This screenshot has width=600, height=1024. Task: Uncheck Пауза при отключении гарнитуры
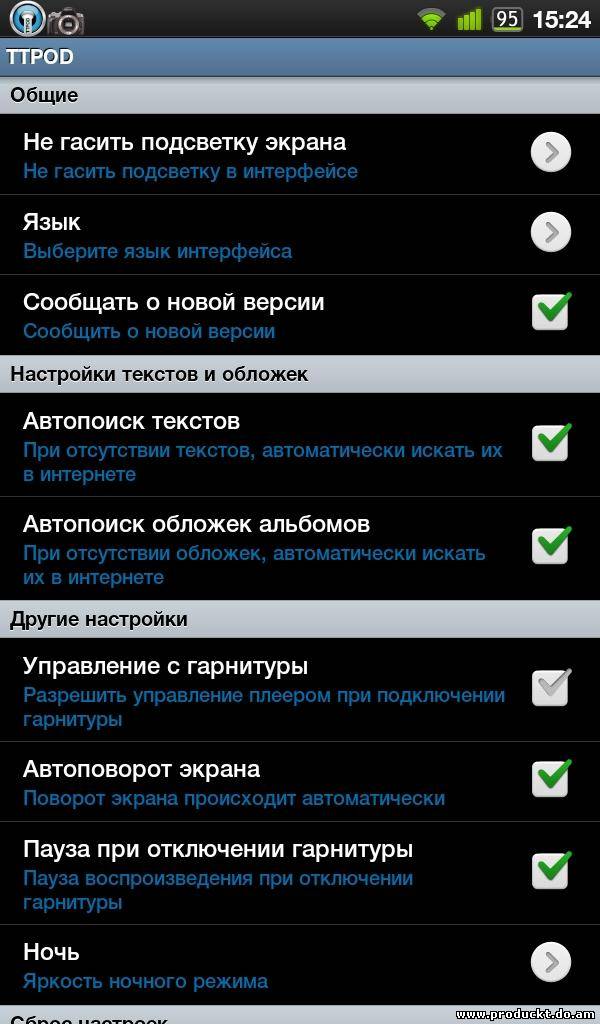coord(551,870)
